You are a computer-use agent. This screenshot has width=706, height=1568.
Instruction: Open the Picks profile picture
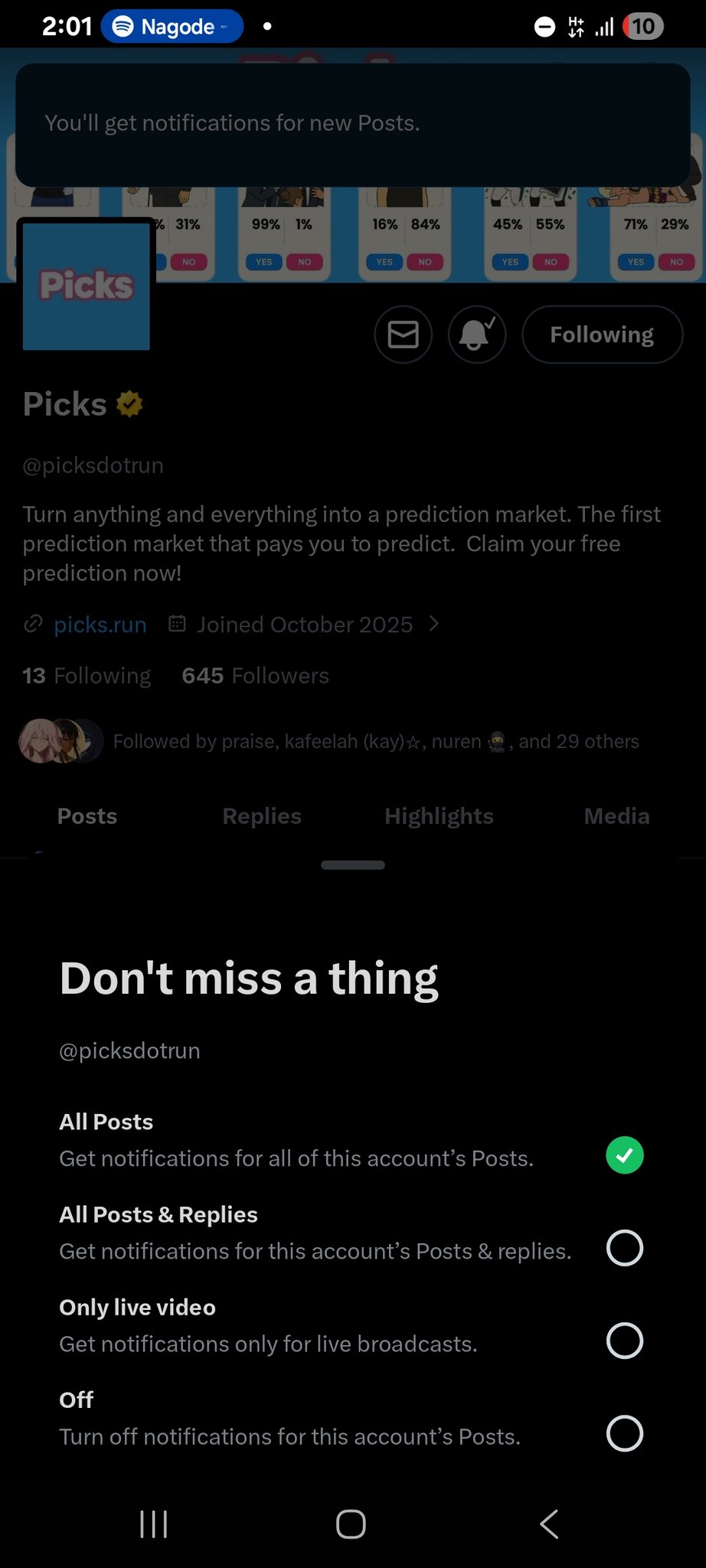pos(87,286)
